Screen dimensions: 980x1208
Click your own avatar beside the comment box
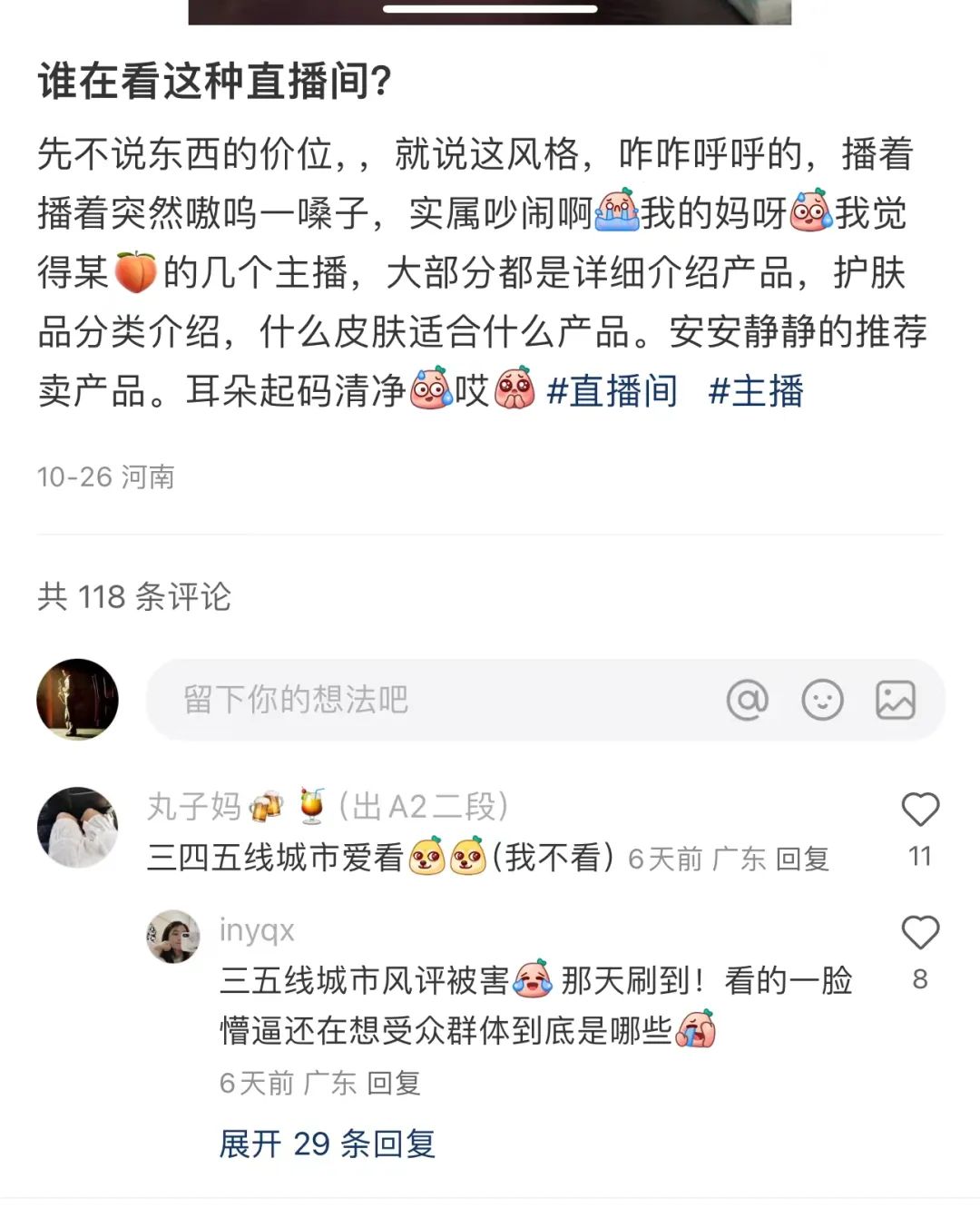pos(78,699)
